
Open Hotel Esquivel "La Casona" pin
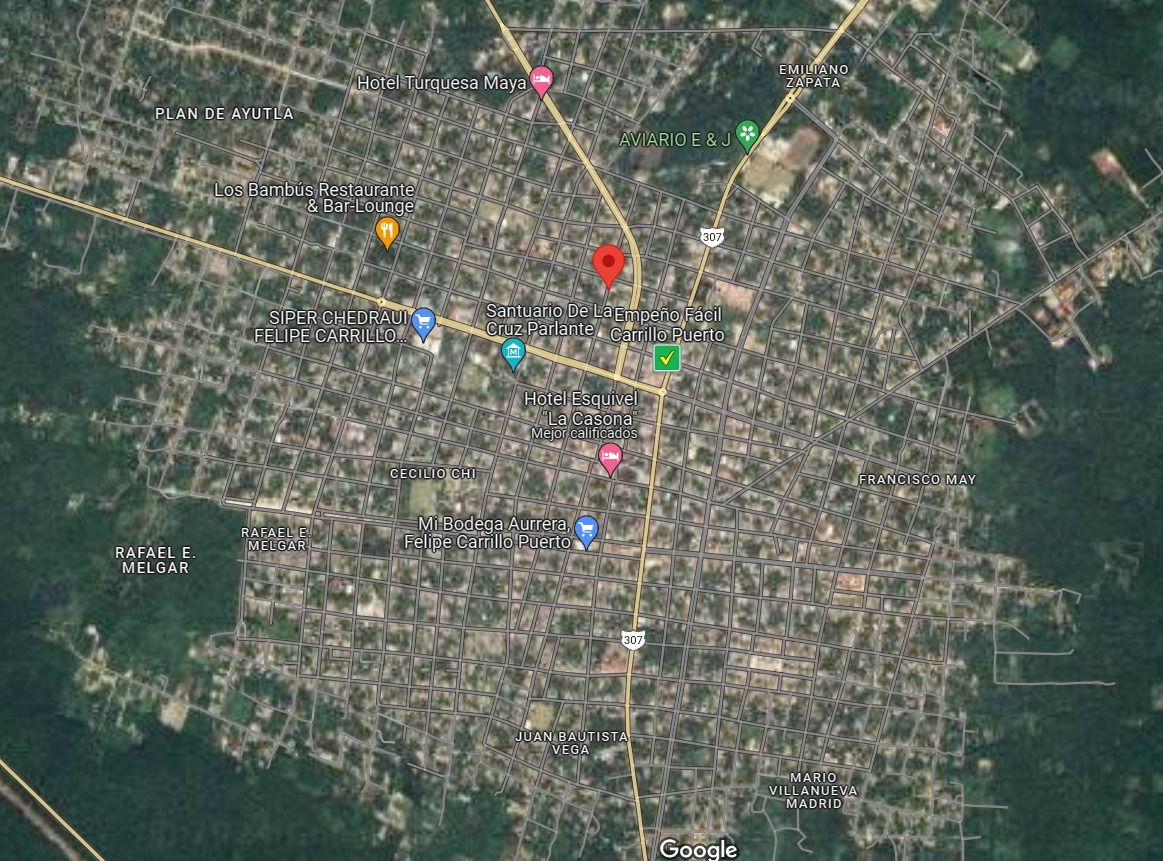click(x=610, y=458)
